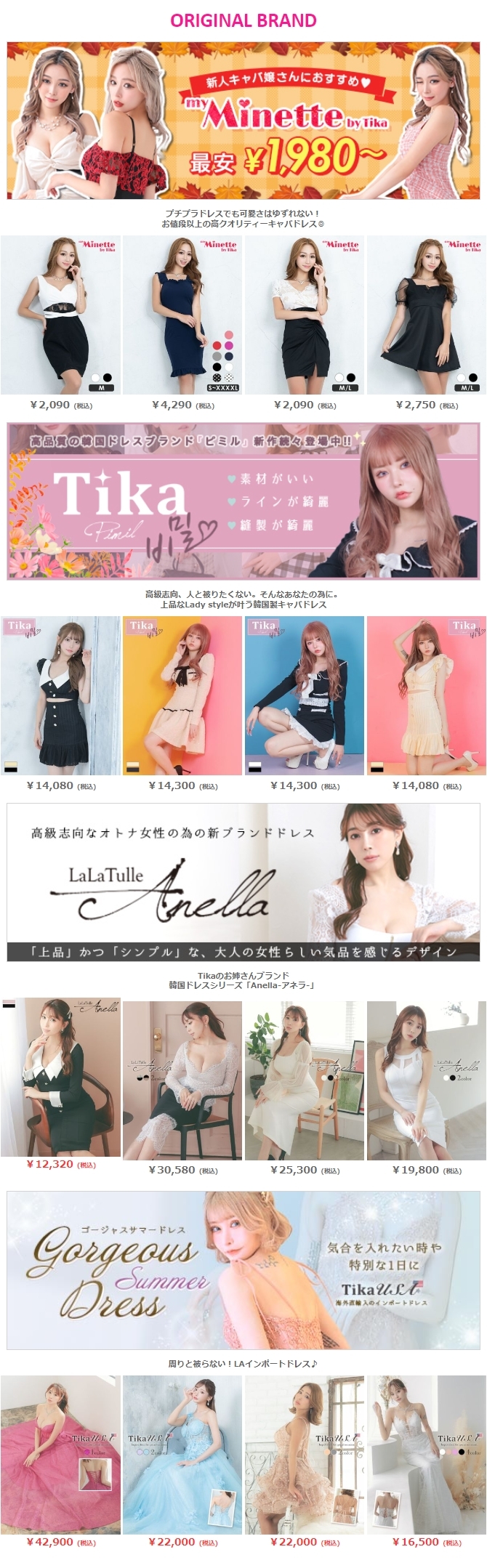Viewport: 487px width, 1568px height.
Task: Open the my Minette ¥1,980 banner
Action: 243,121
